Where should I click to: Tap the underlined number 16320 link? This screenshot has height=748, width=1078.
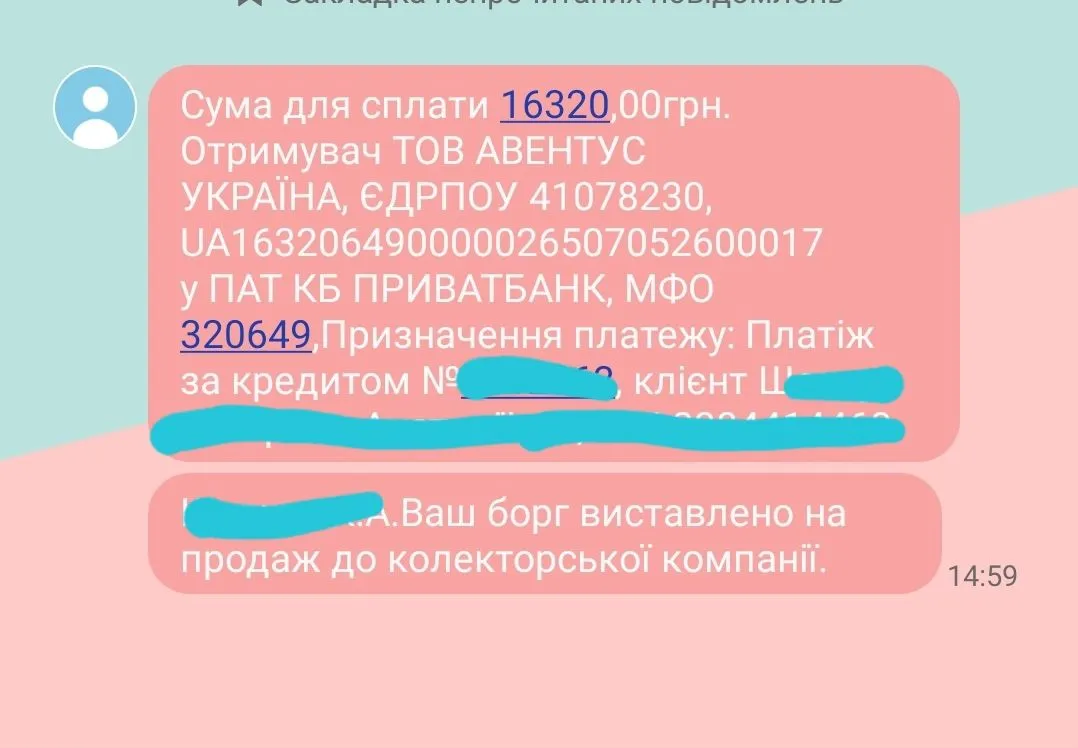pos(554,104)
